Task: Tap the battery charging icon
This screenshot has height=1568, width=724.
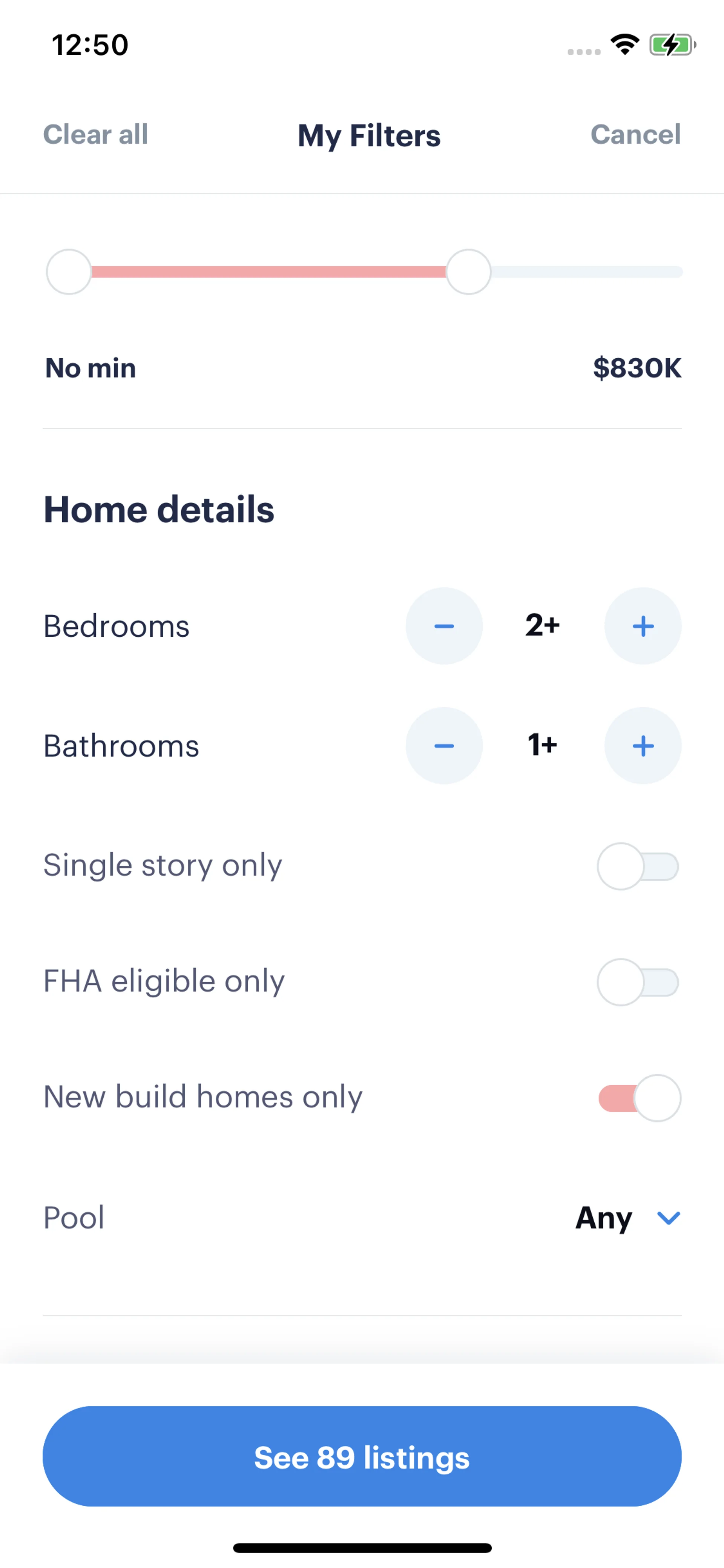Action: [671, 44]
